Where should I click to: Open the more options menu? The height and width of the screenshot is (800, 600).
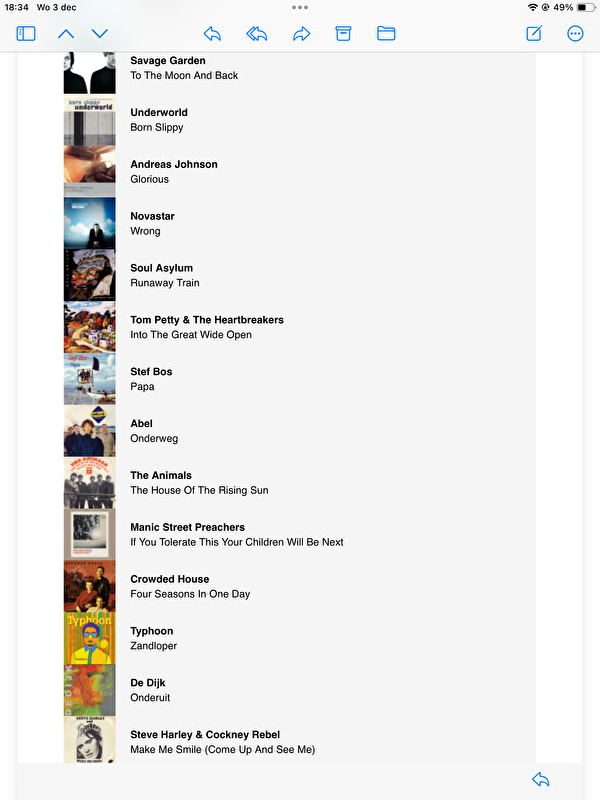click(575, 33)
